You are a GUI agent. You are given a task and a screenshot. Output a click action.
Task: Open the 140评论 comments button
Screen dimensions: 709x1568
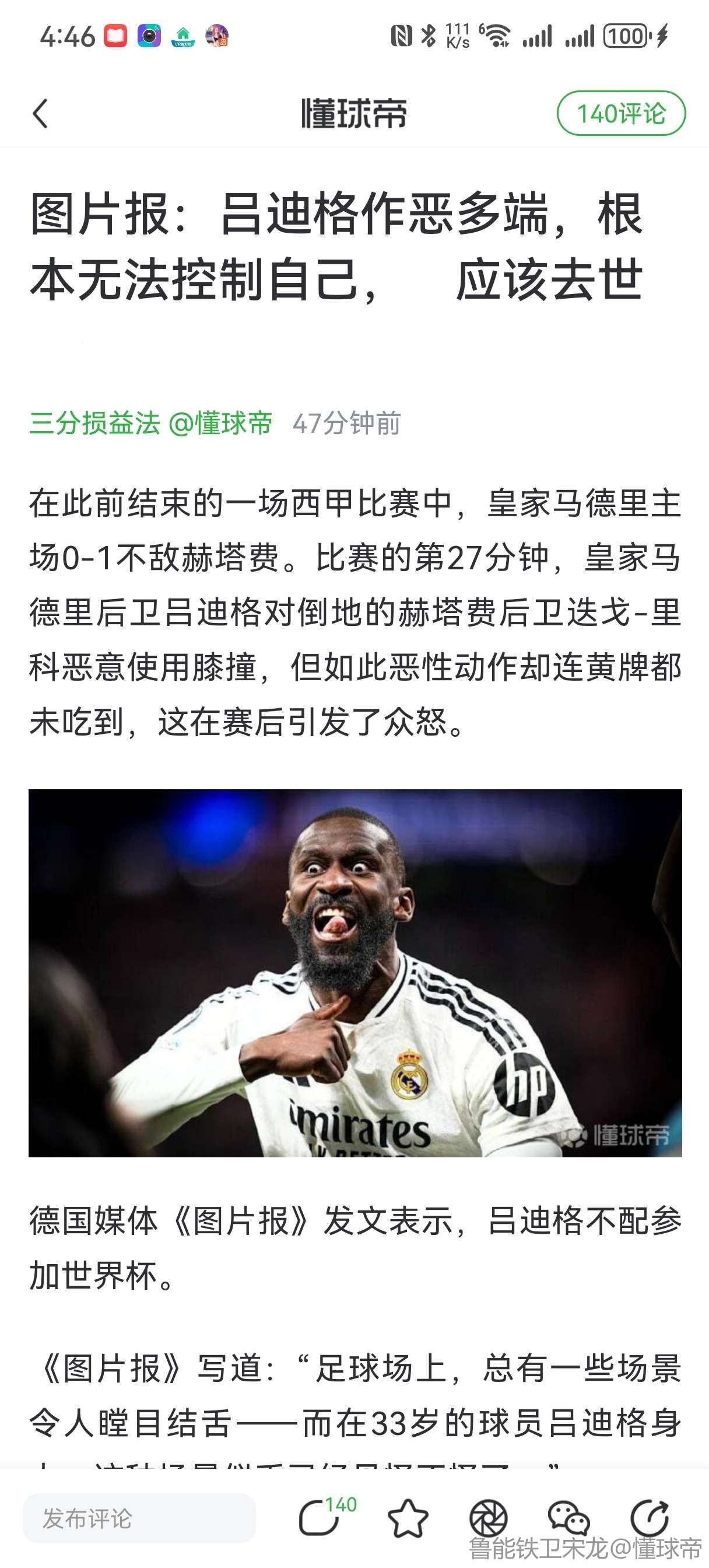tap(621, 114)
